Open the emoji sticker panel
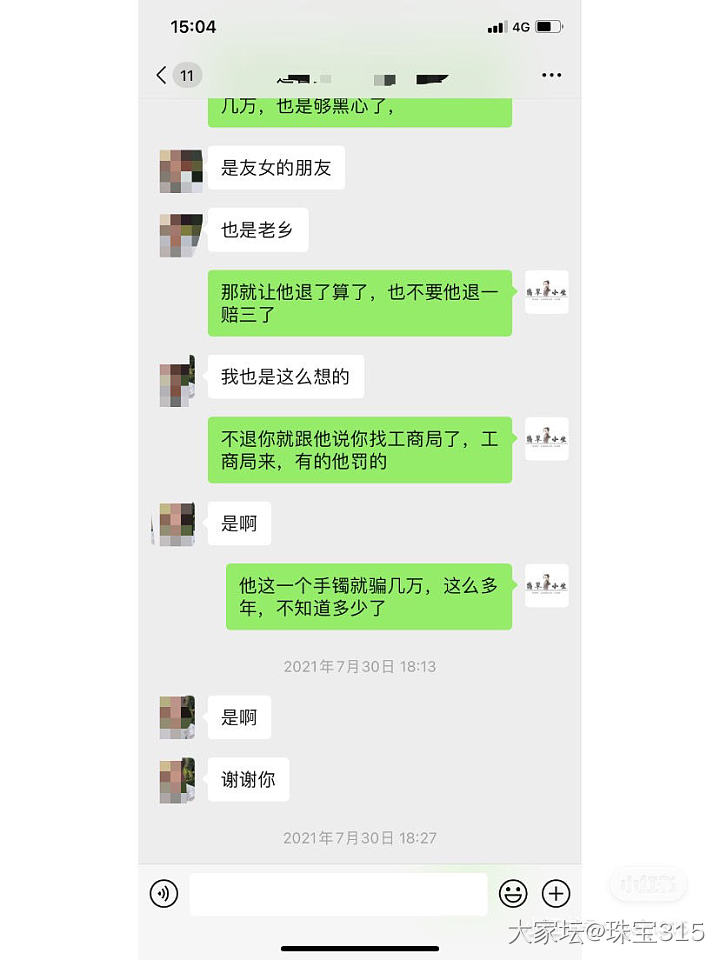Image resolution: width=720 pixels, height=960 pixels. coord(513,893)
